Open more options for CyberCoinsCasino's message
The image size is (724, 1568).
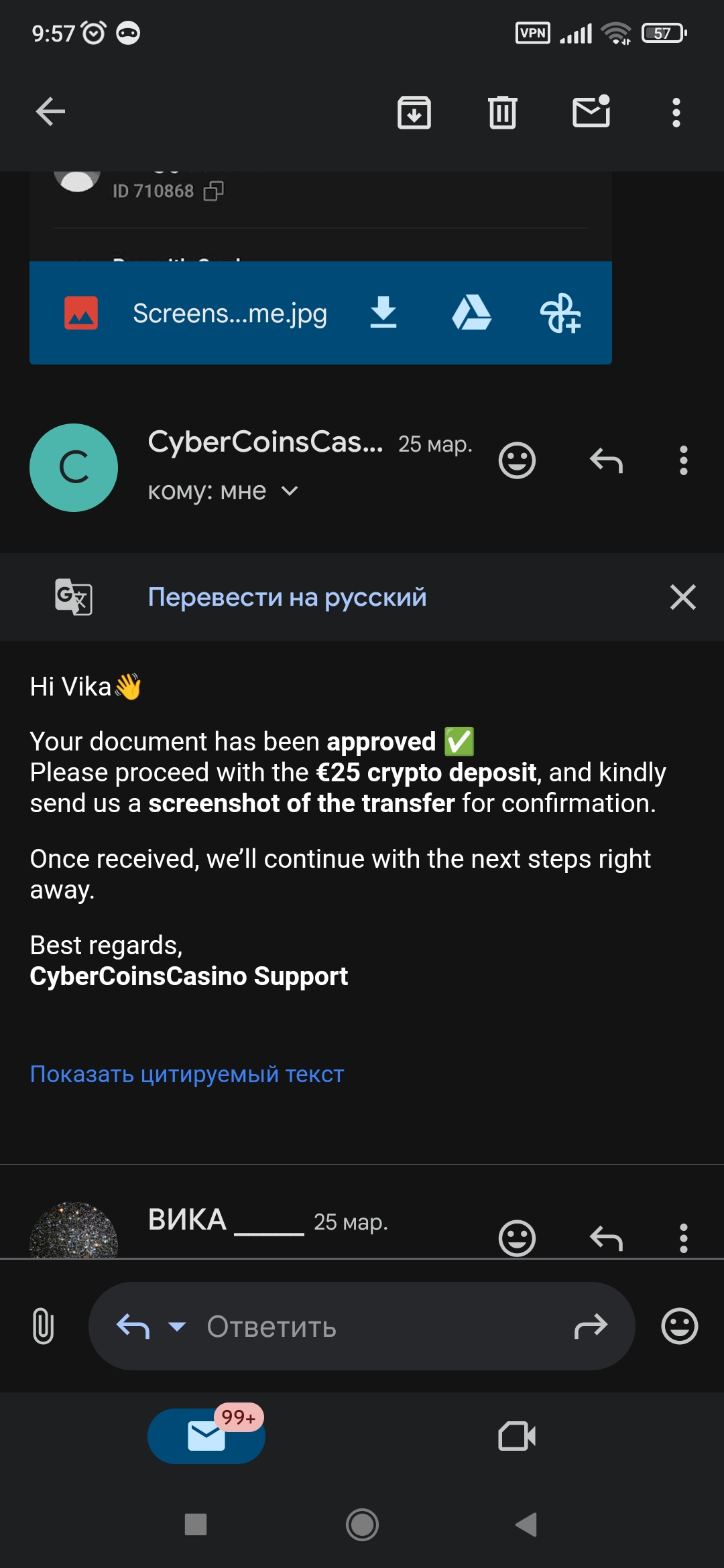(x=684, y=461)
